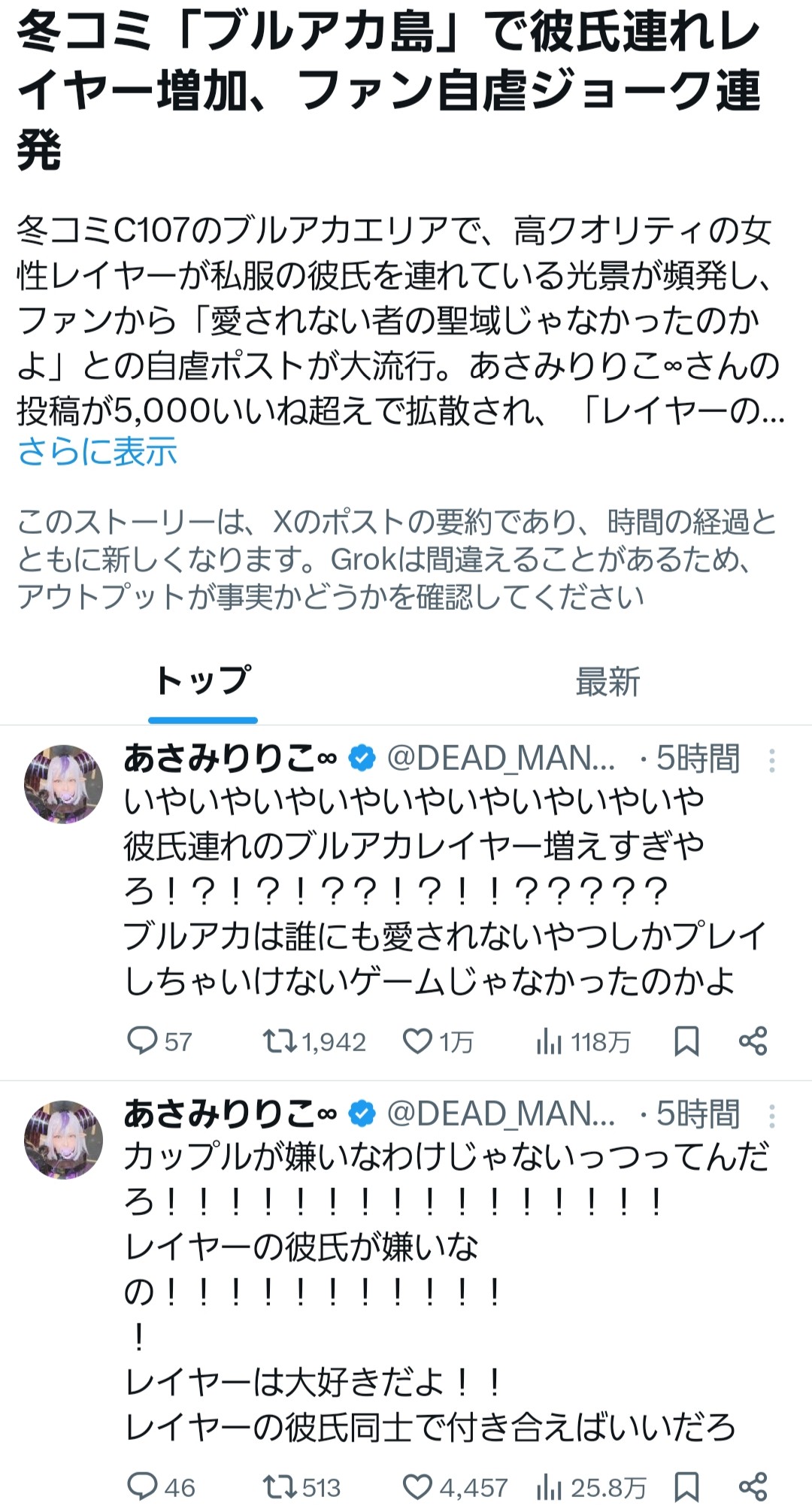
Task: Share the 彼氏連れのブルアカレイヤー post
Action: [753, 1041]
